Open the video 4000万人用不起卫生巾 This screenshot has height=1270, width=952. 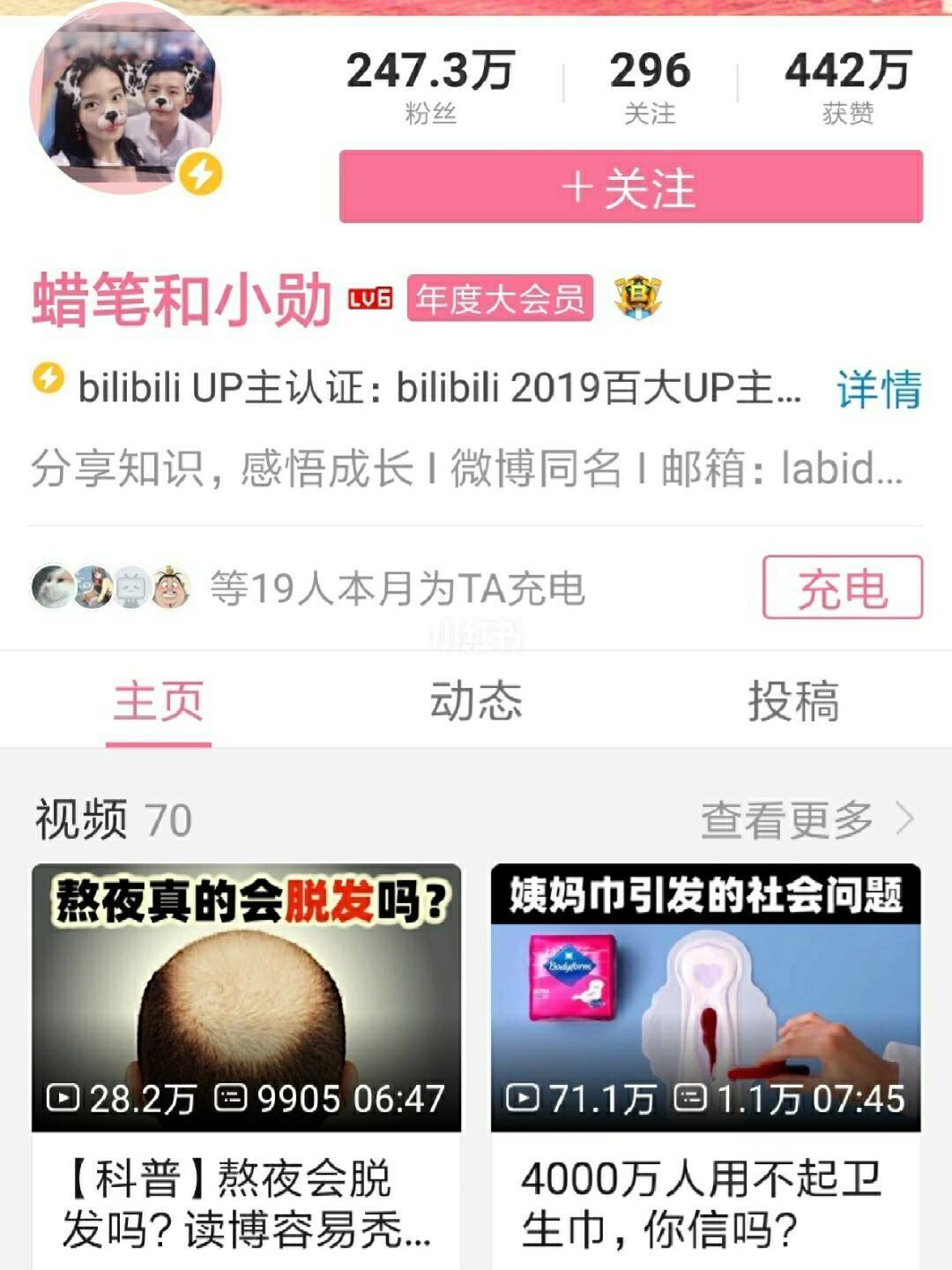pyautogui.click(x=705, y=997)
